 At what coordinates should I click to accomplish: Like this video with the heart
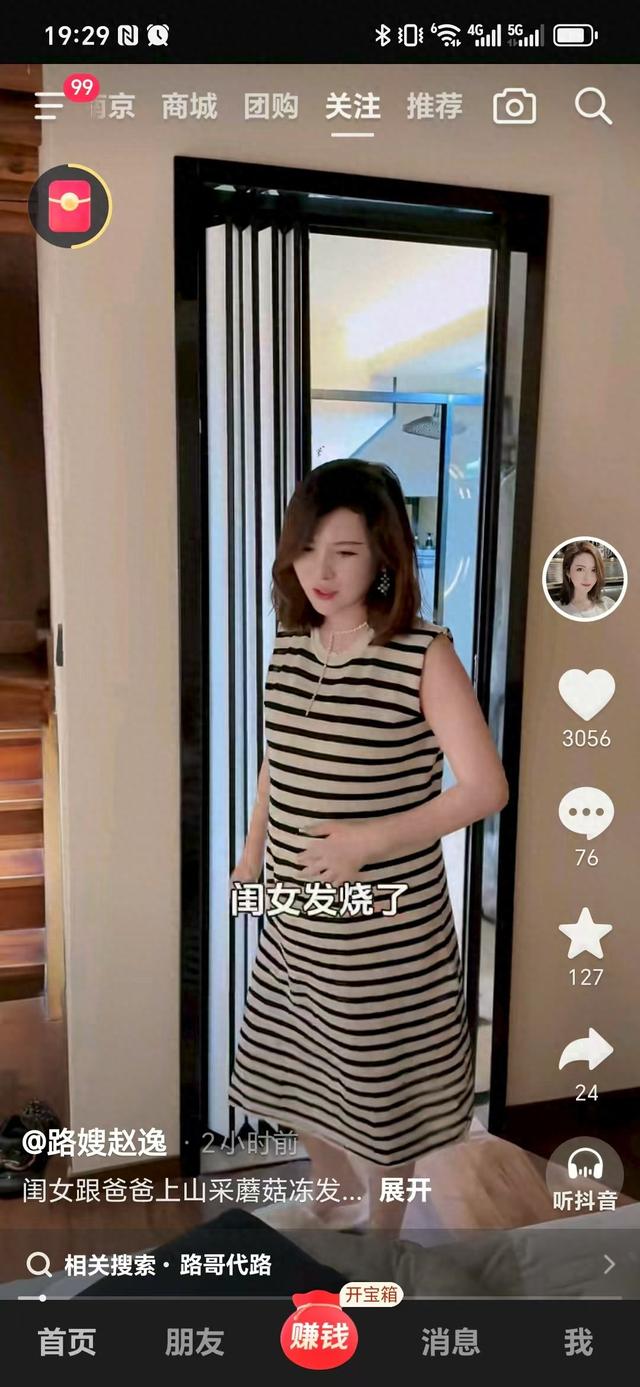(x=586, y=694)
